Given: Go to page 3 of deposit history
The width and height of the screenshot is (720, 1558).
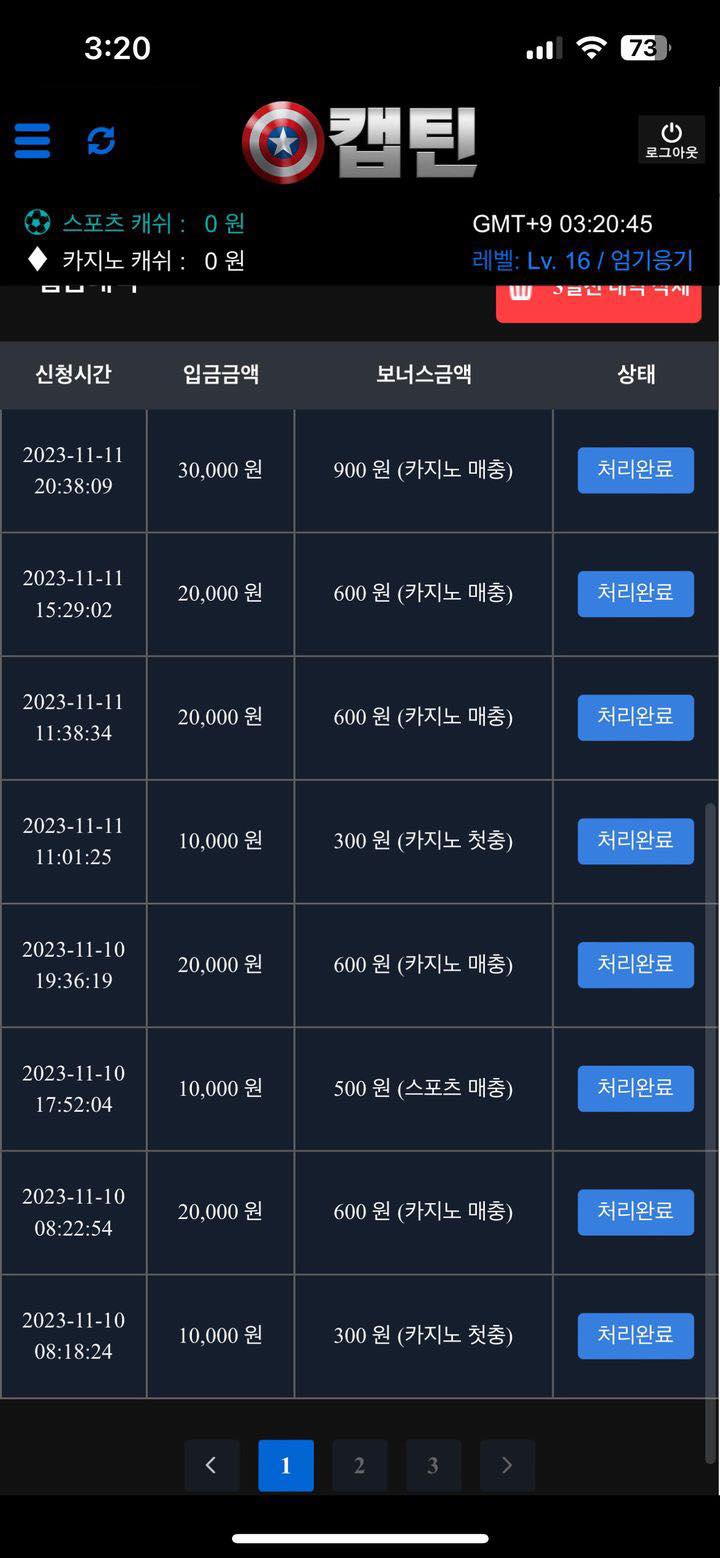Looking at the screenshot, I should pos(433,1465).
